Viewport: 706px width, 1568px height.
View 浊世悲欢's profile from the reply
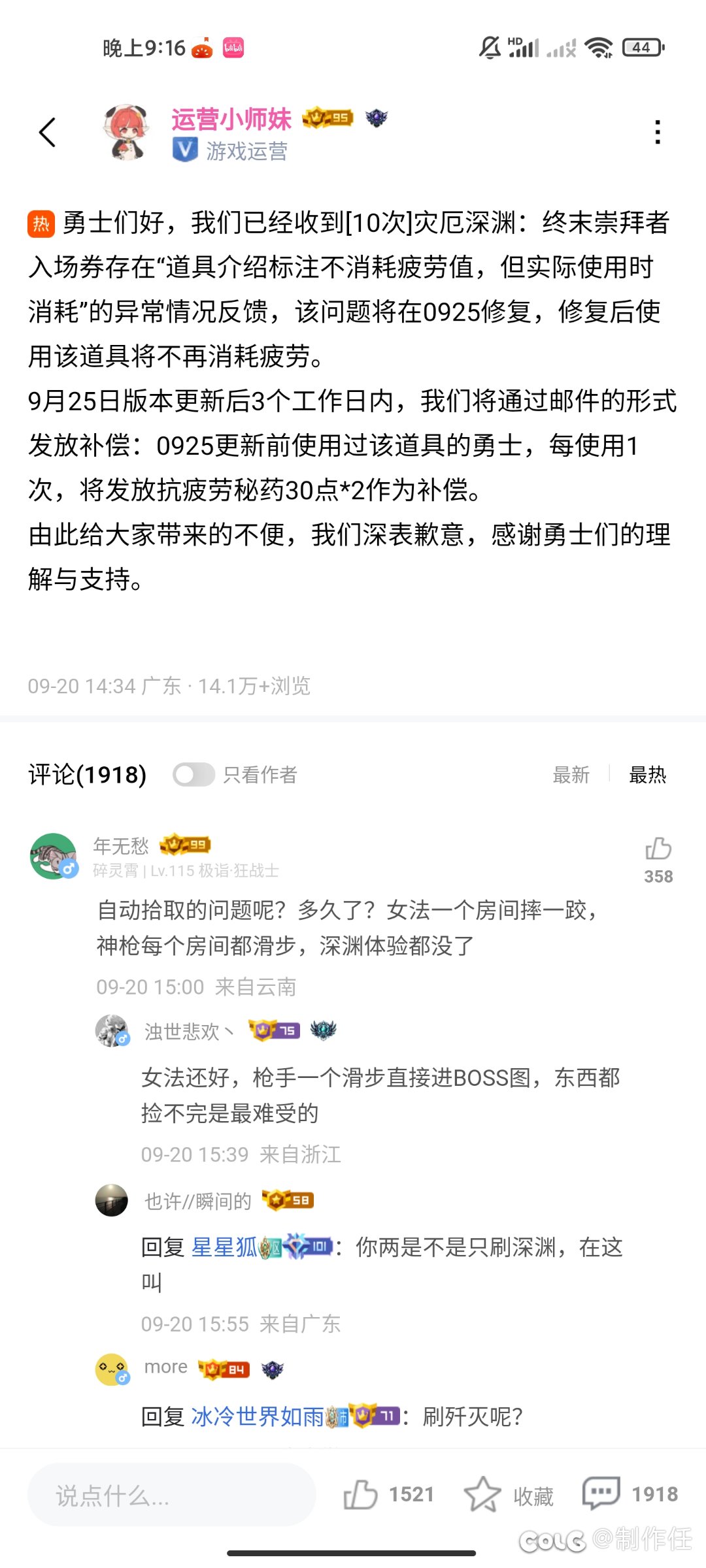click(x=112, y=1031)
